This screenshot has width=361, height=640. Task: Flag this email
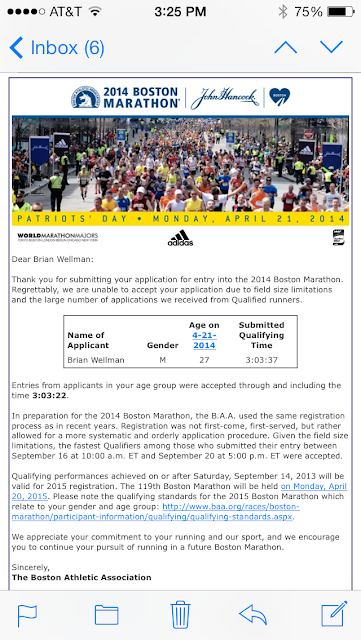pyautogui.click(x=27, y=616)
